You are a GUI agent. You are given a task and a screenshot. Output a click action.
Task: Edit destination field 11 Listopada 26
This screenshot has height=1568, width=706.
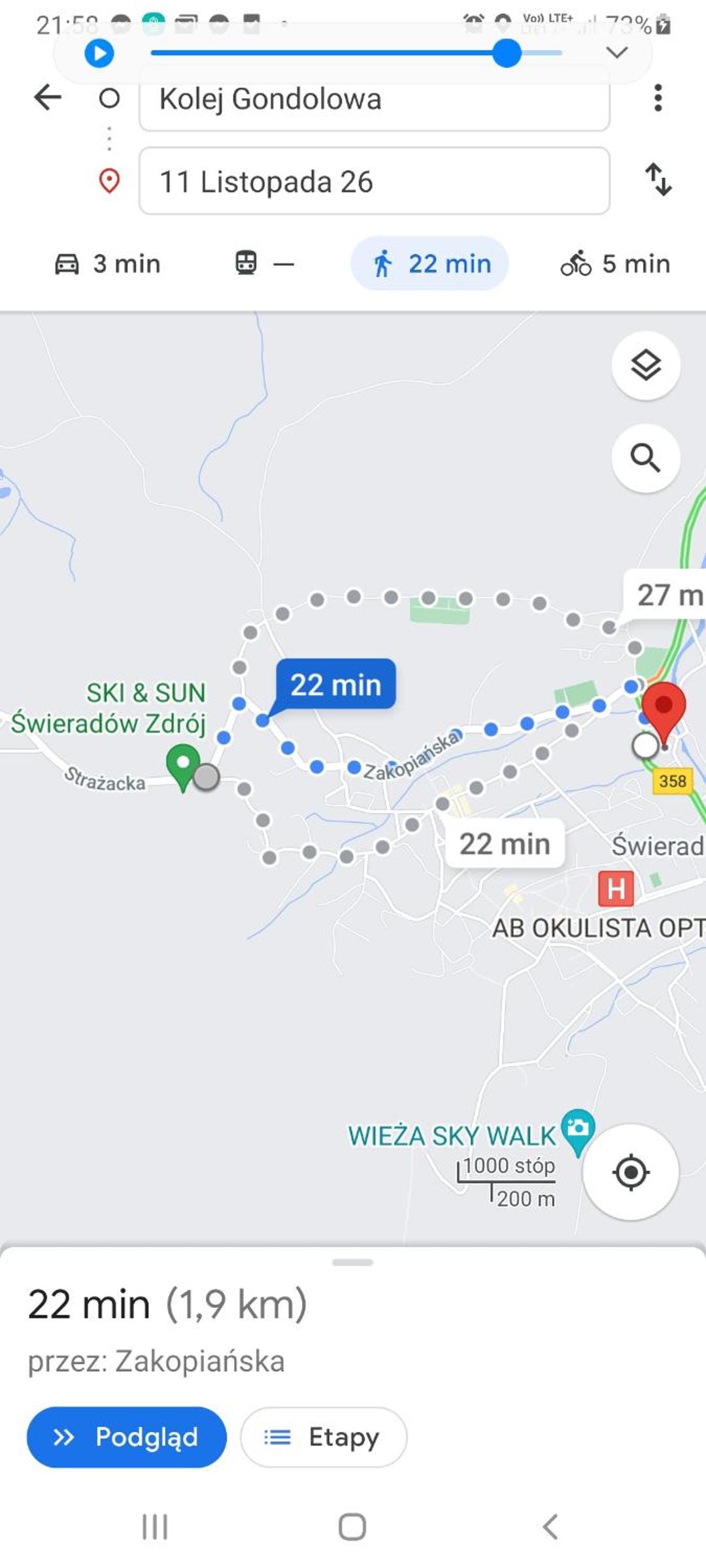click(x=375, y=181)
